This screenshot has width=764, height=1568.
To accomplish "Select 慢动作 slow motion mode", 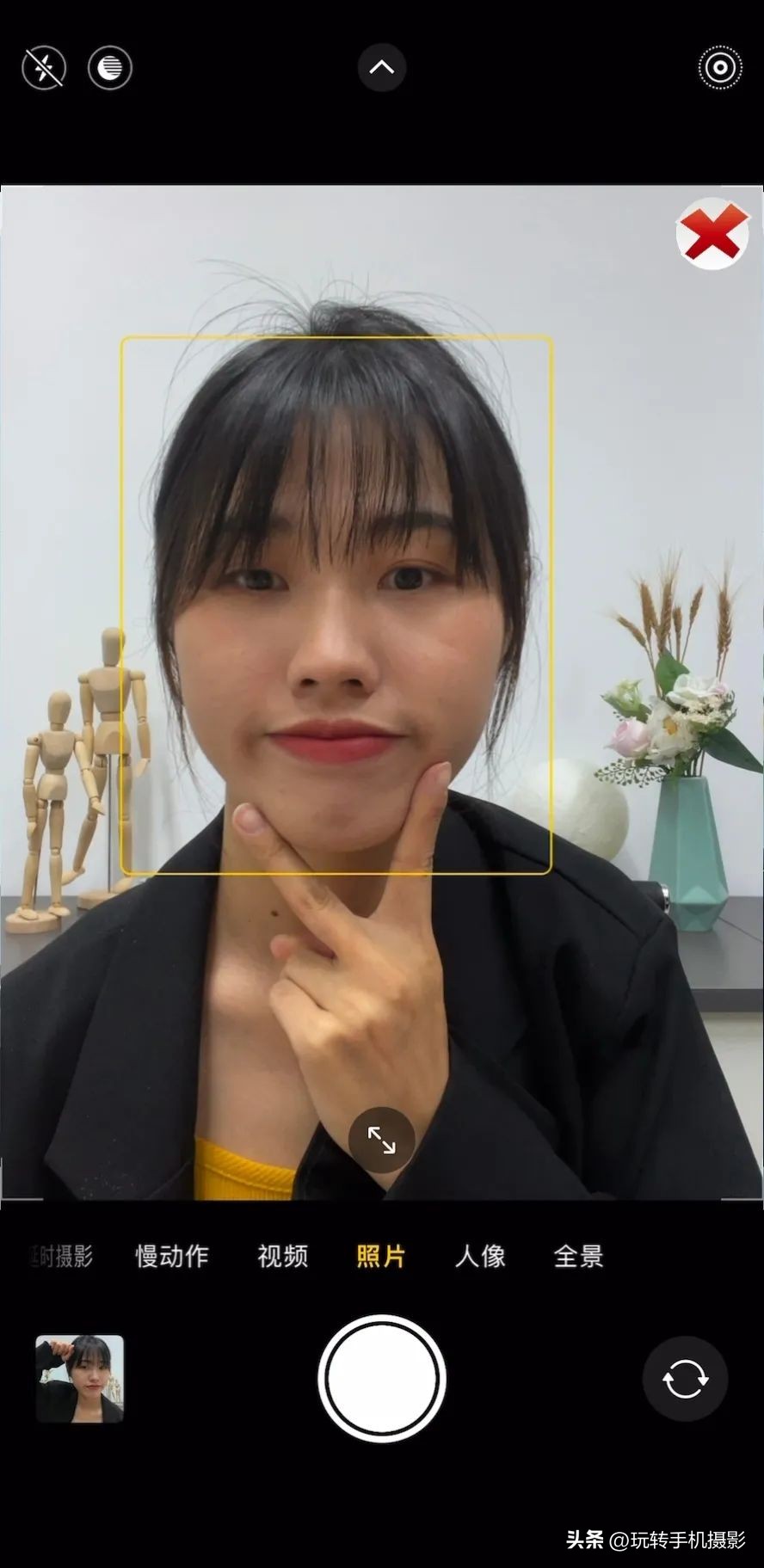I will click(171, 1256).
